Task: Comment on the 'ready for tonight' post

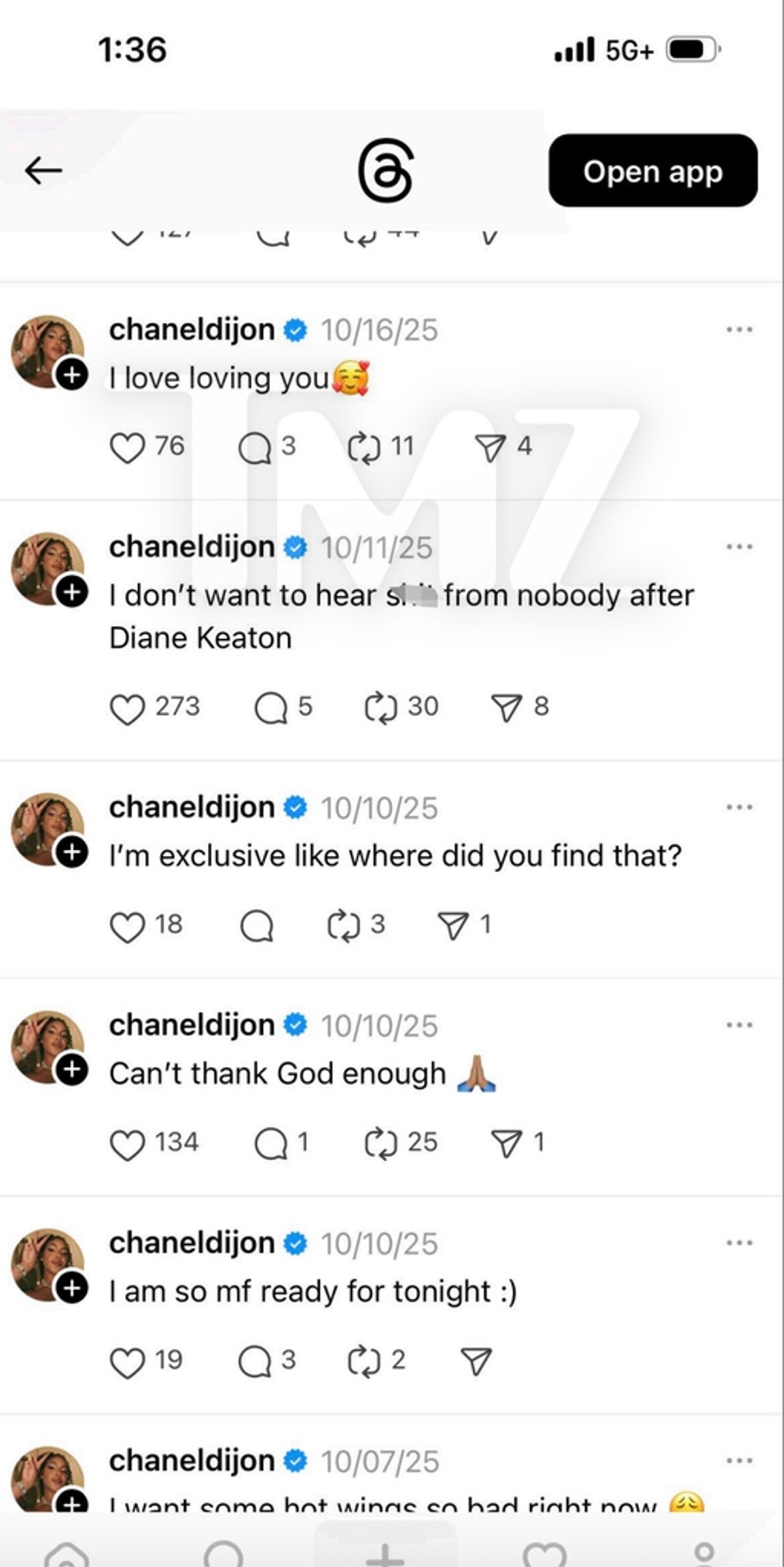Action: pyautogui.click(x=255, y=1362)
